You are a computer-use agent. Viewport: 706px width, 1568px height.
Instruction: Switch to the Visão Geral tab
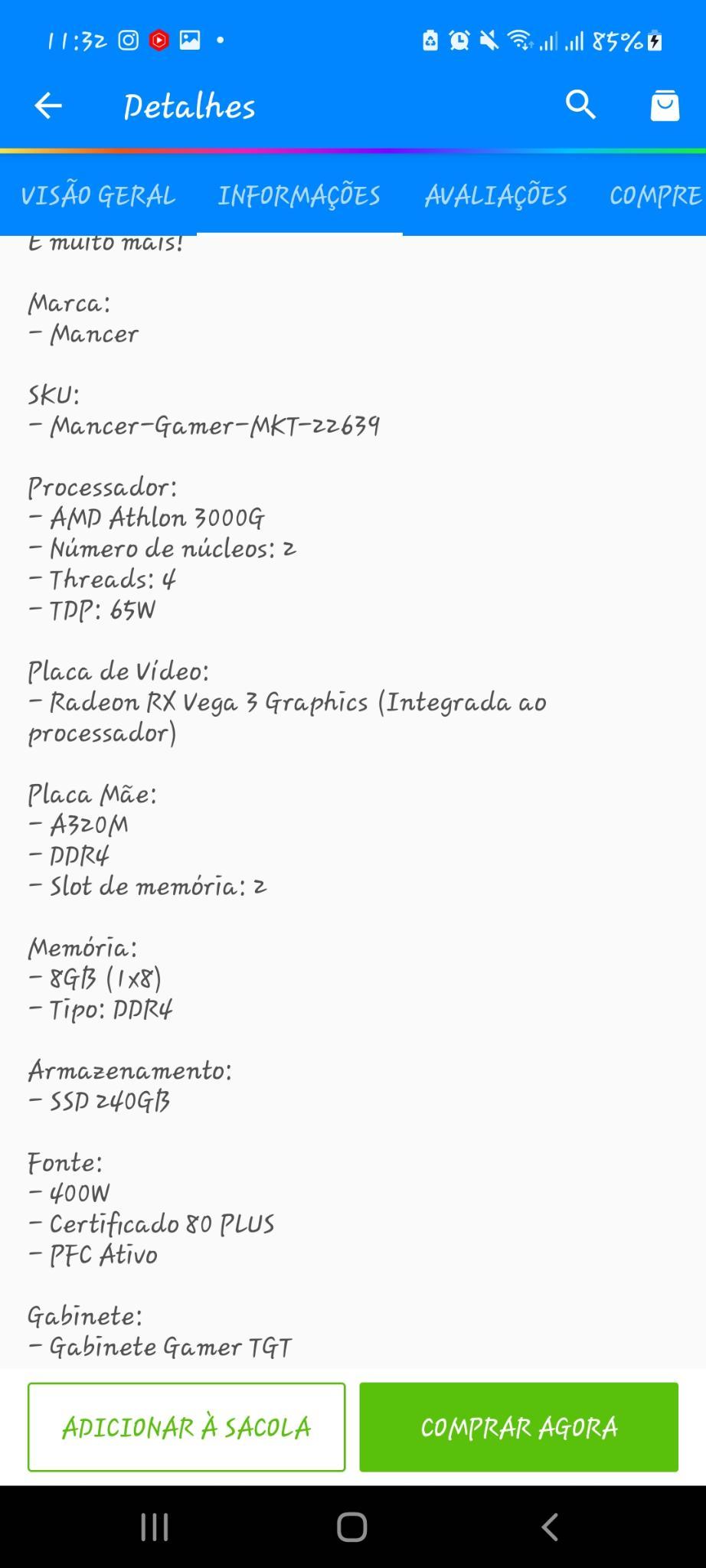click(x=98, y=196)
